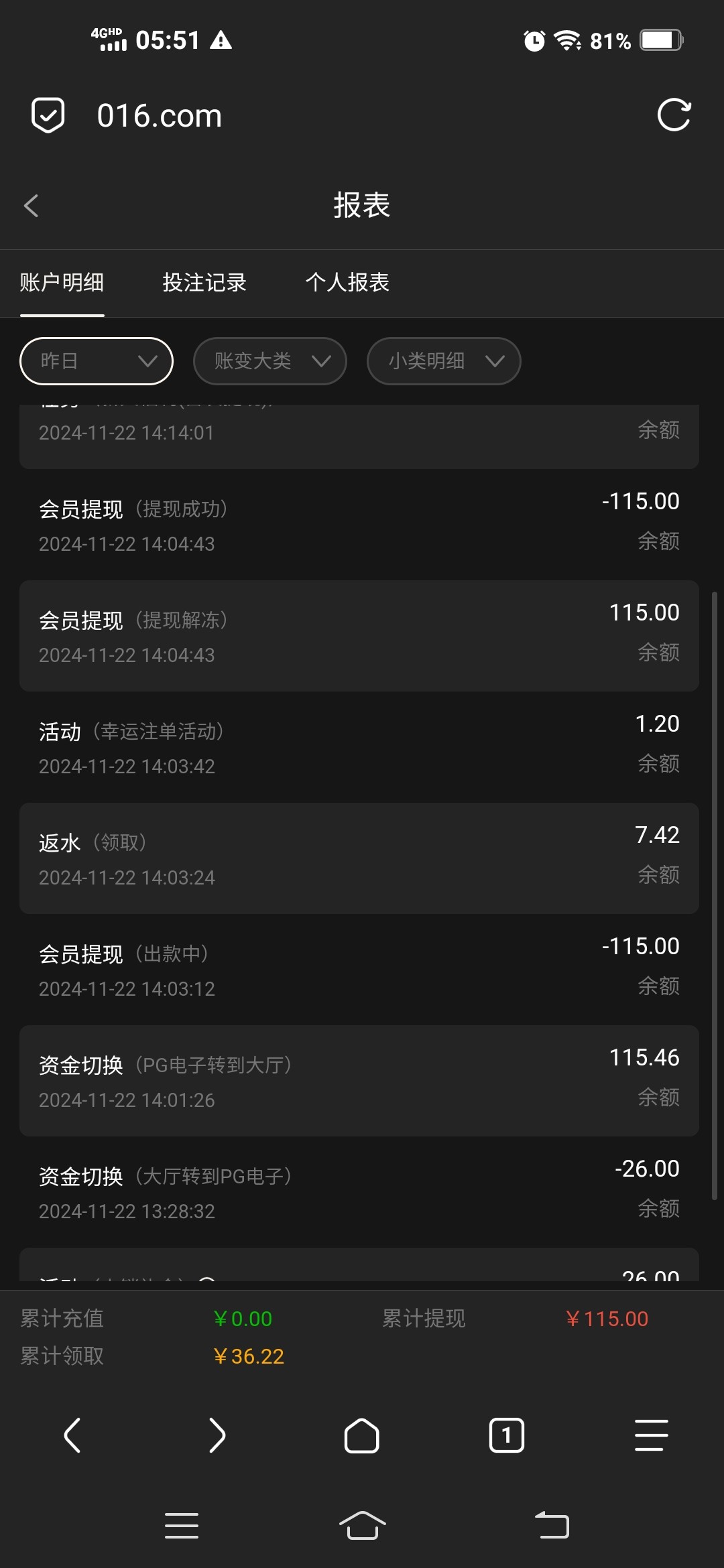
Task: Expand the 账变大类 filter dropdown
Action: pyautogui.click(x=270, y=361)
